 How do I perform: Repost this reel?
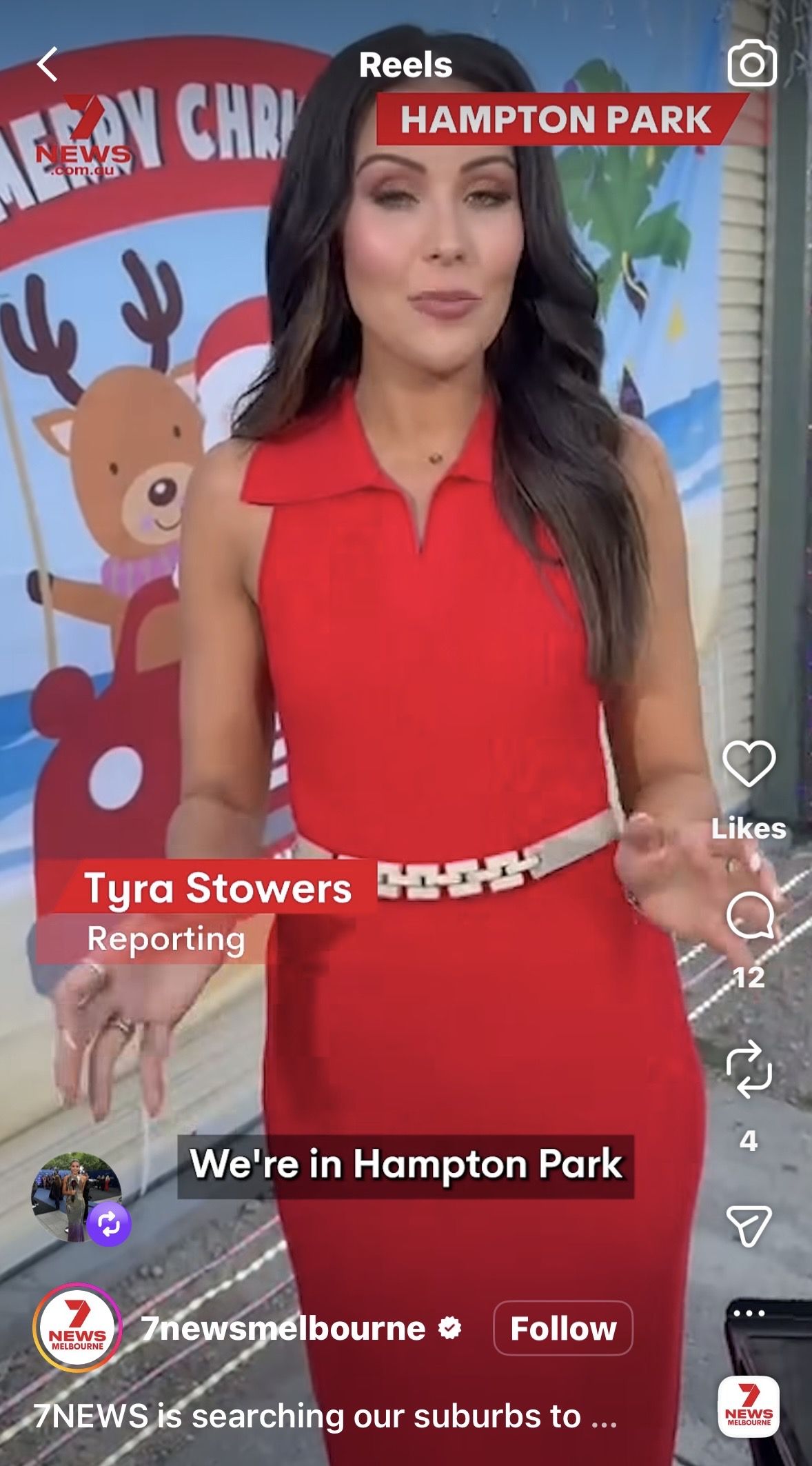(749, 1070)
